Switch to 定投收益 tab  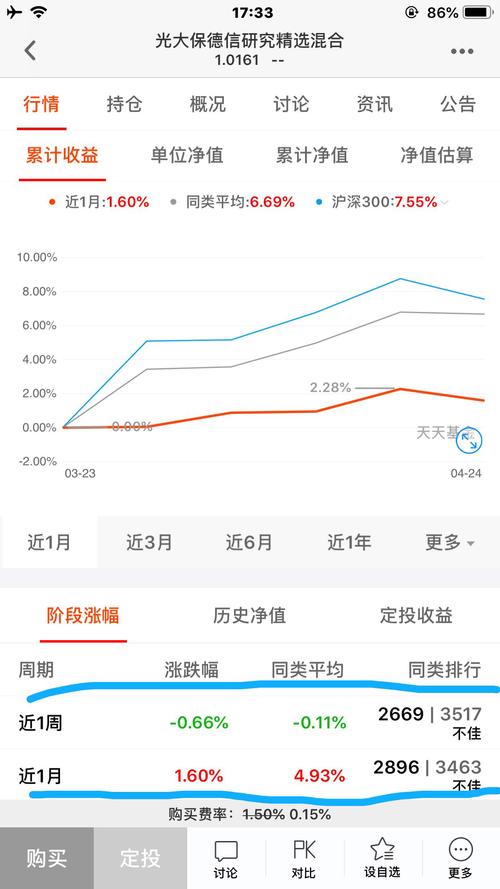[416, 615]
